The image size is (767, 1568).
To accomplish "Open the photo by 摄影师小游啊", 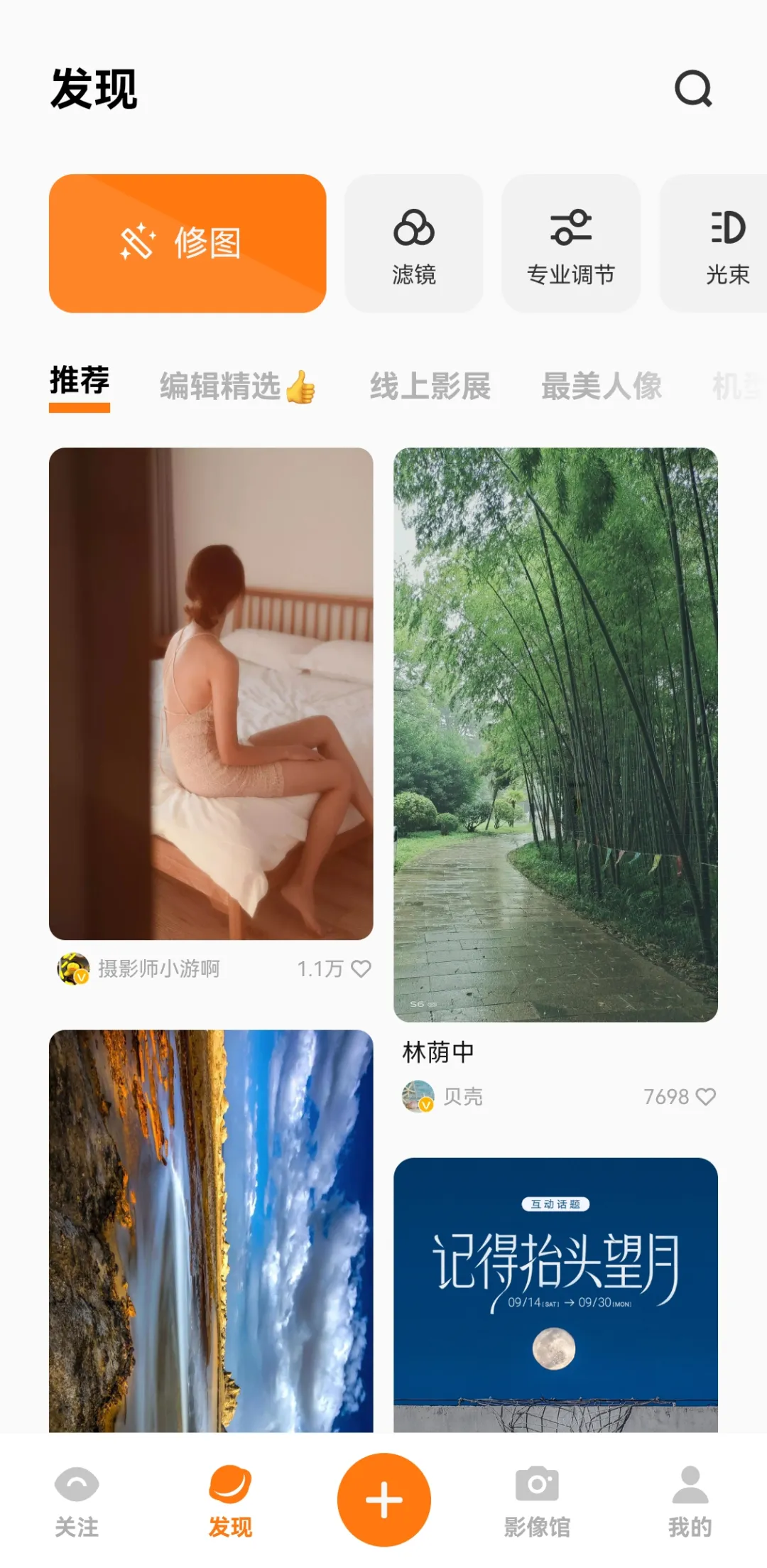I will coord(211,693).
